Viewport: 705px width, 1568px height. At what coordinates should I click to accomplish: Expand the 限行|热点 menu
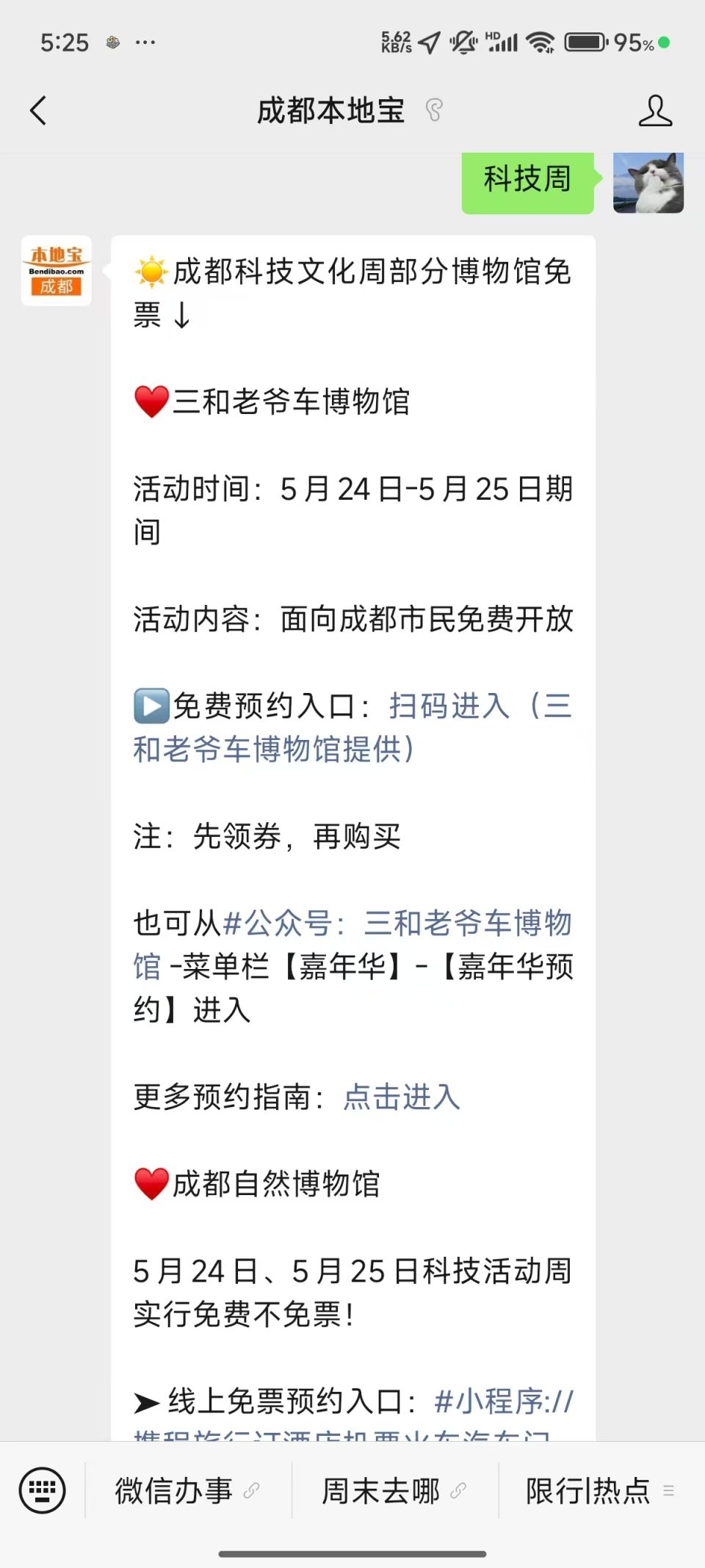point(599,1491)
